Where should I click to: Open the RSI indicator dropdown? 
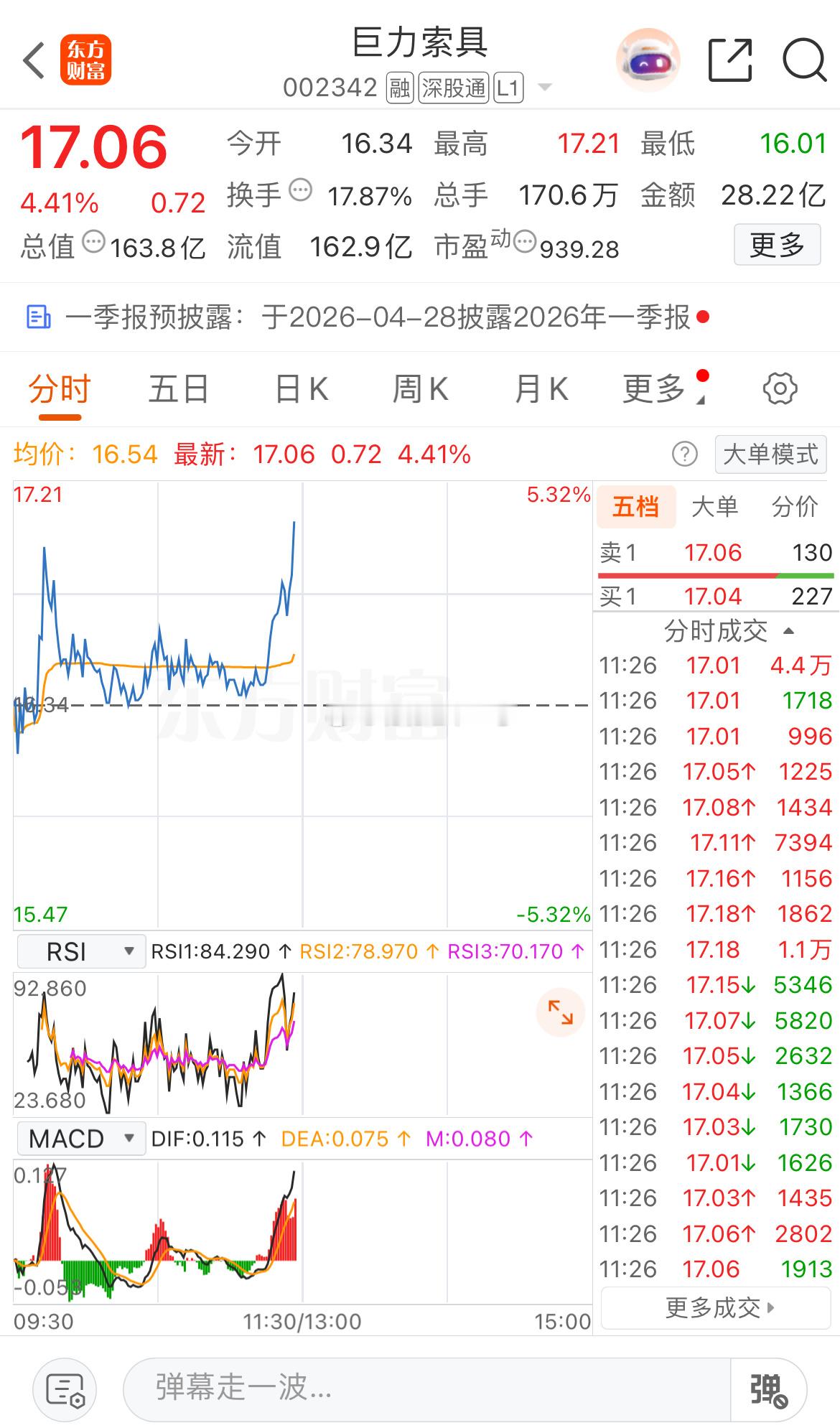pos(80,950)
